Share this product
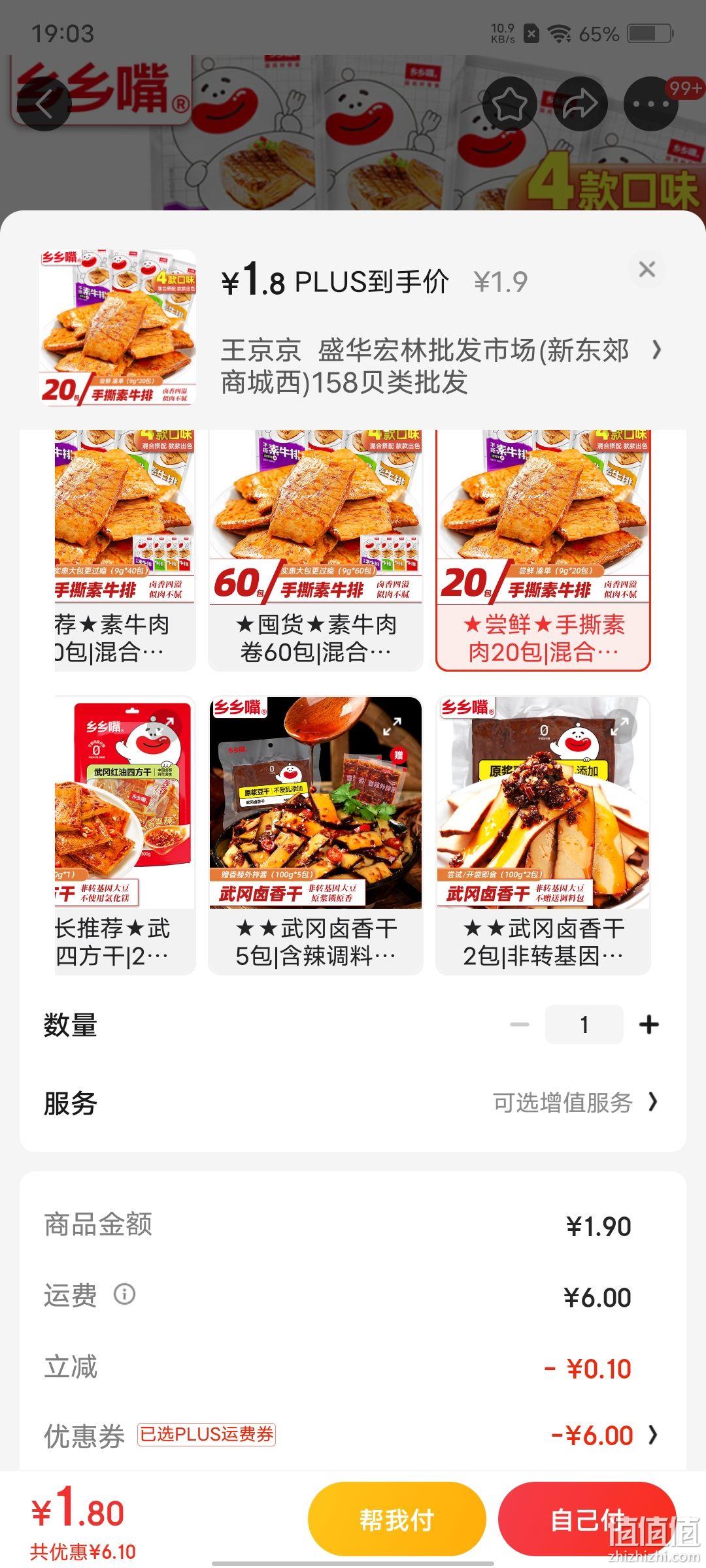 580,104
